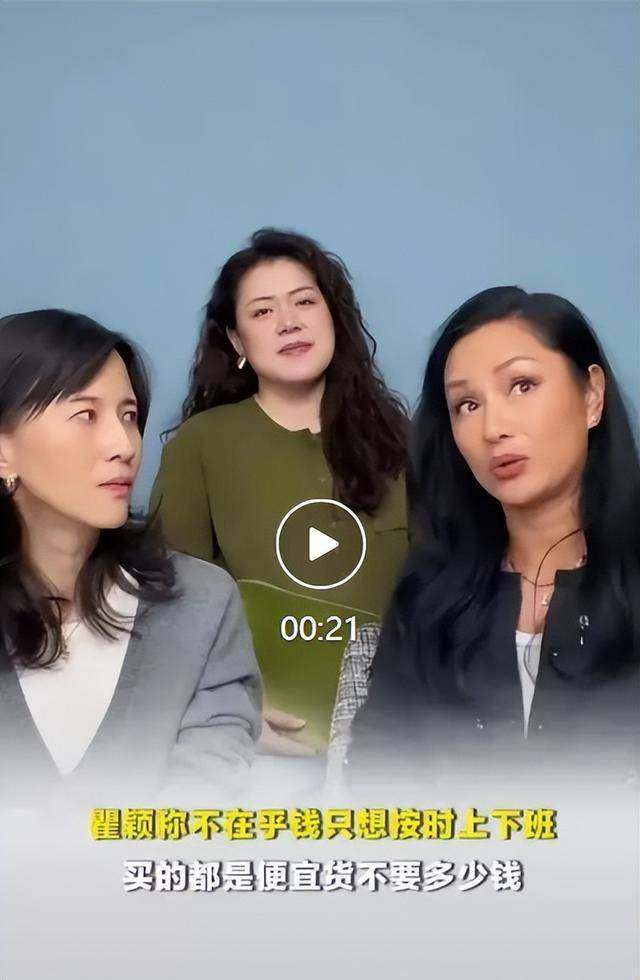Image resolution: width=640 pixels, height=980 pixels.
Task: Play the 00:21 video
Action: pyautogui.click(x=321, y=544)
